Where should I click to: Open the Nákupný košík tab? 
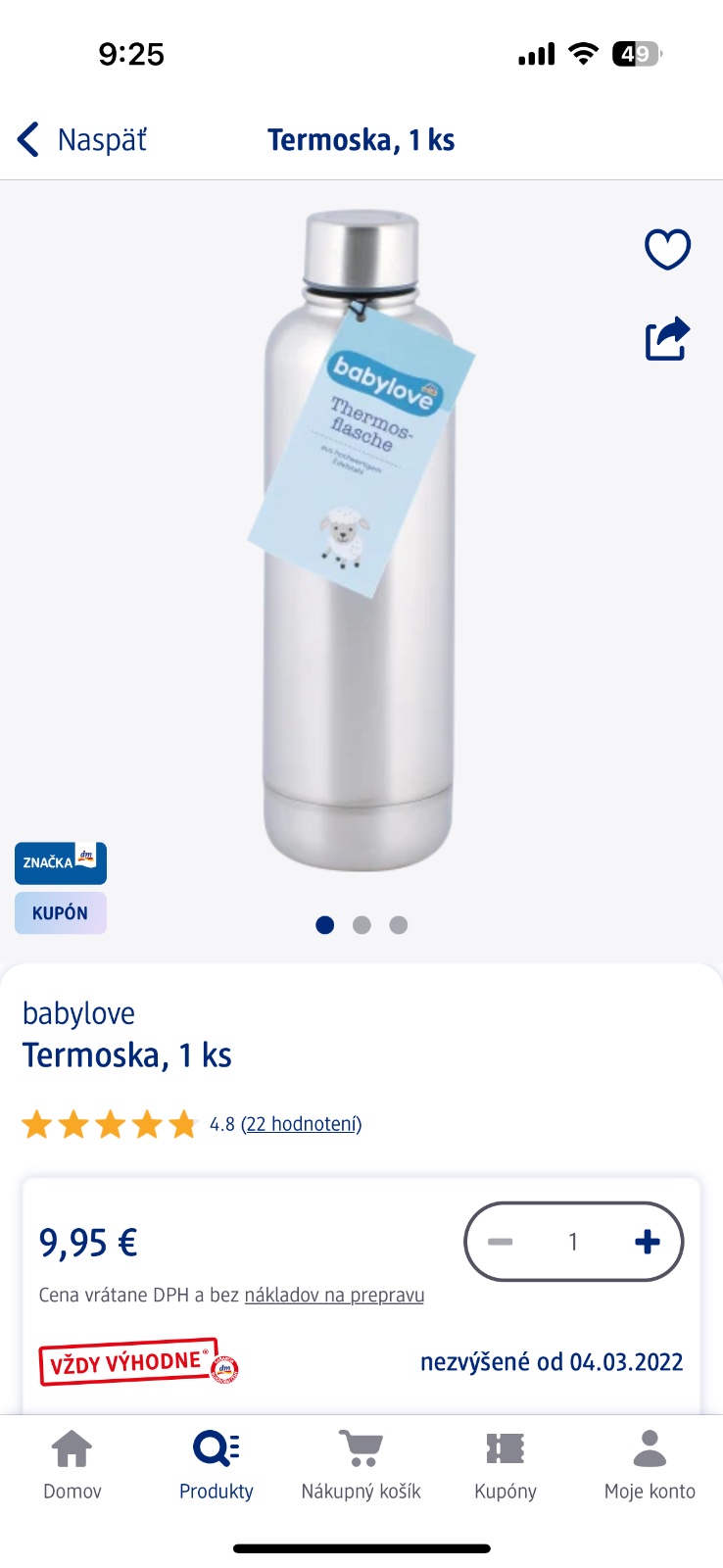click(x=361, y=1464)
